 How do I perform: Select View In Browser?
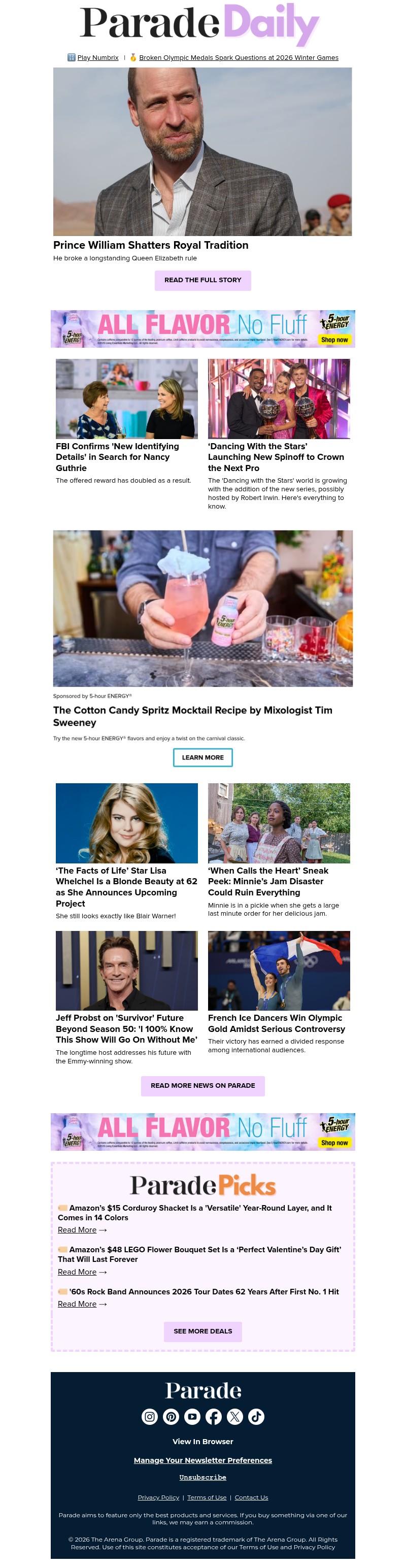[x=202, y=1442]
